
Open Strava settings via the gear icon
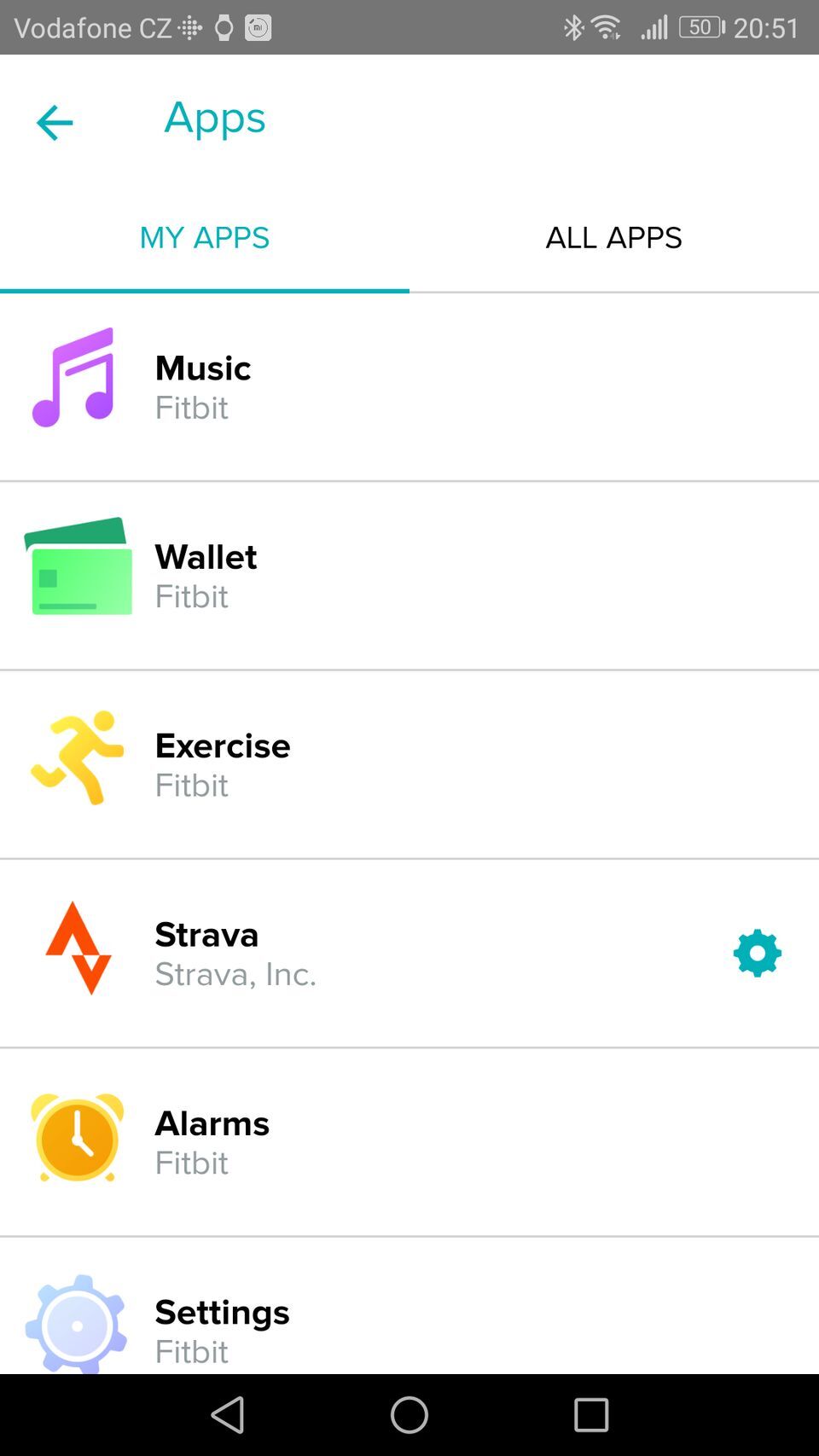point(757,953)
